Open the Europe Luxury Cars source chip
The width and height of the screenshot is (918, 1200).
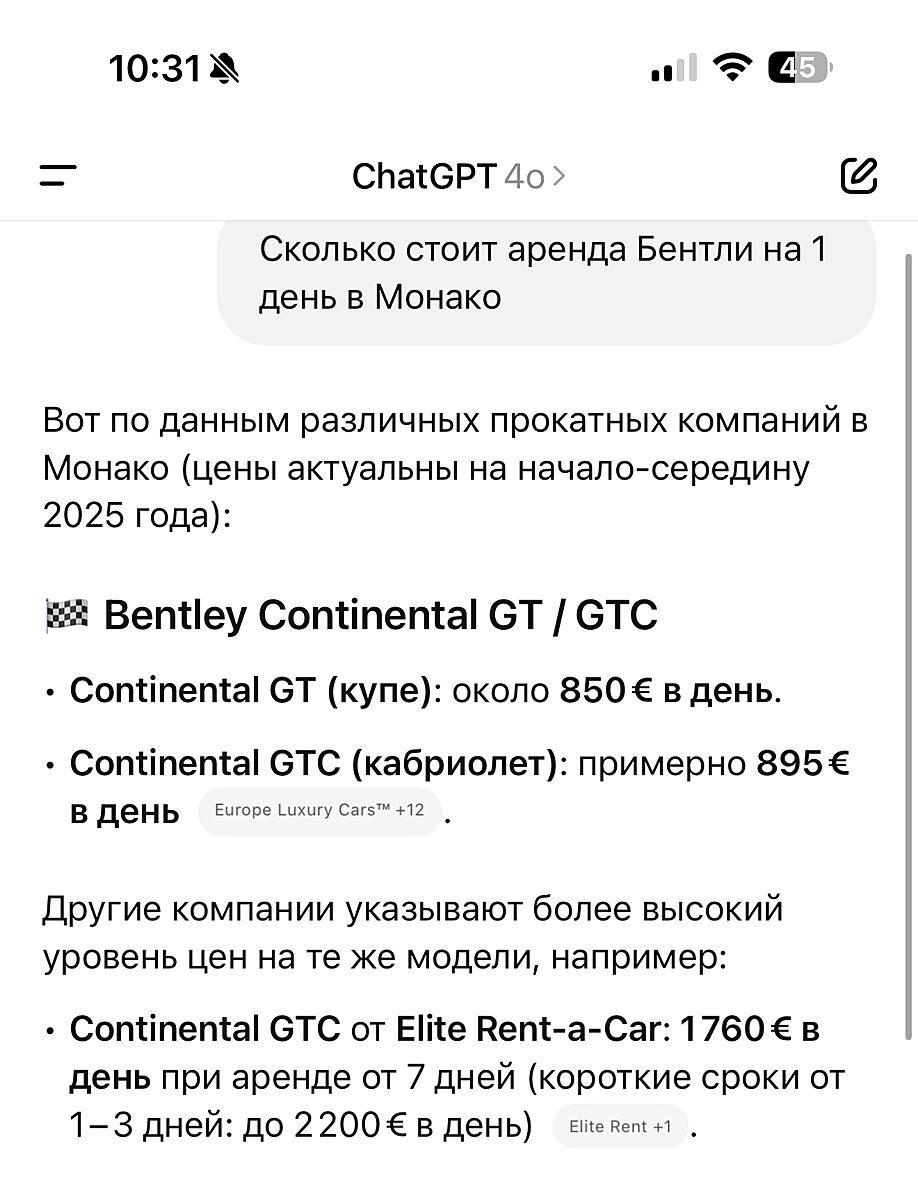(320, 811)
